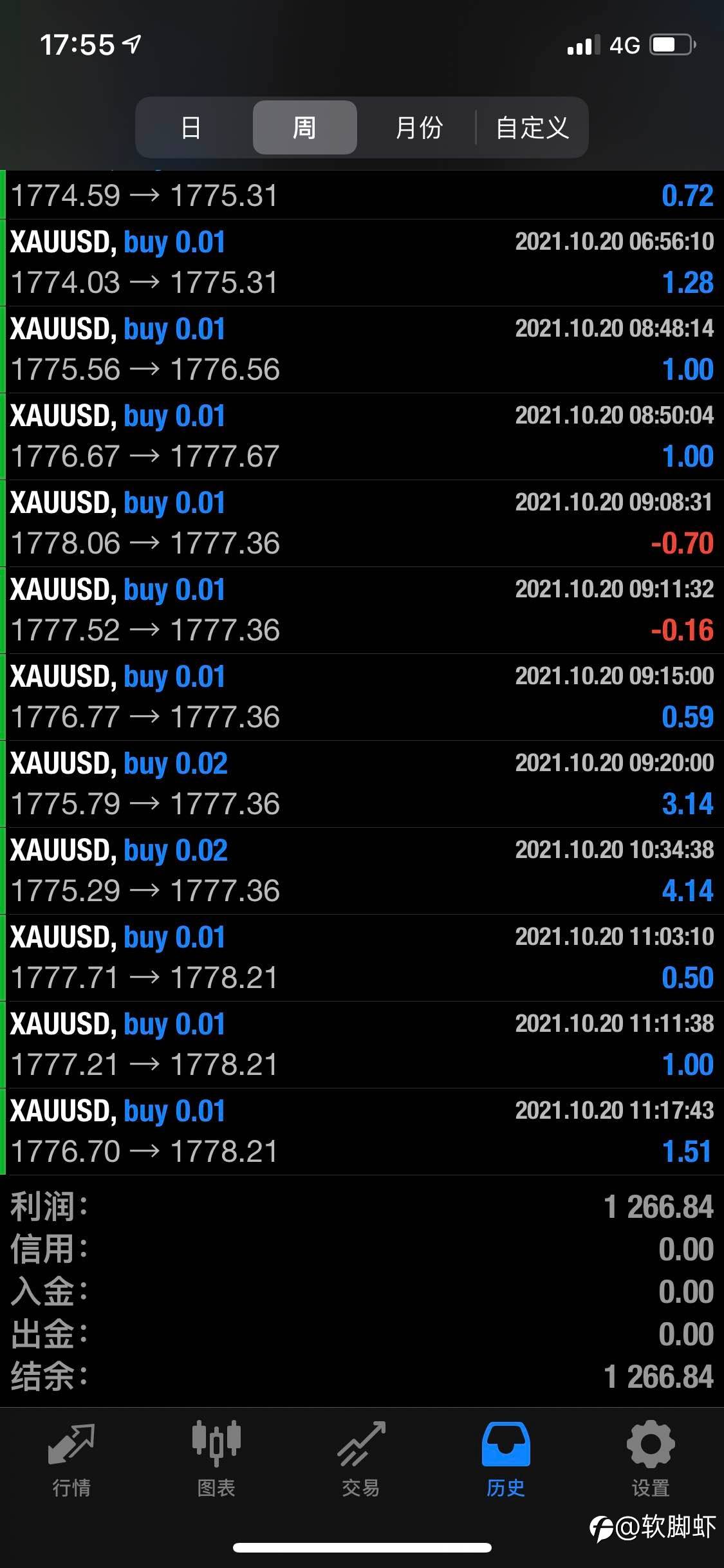Open the trade with loss -0.70

click(362, 523)
